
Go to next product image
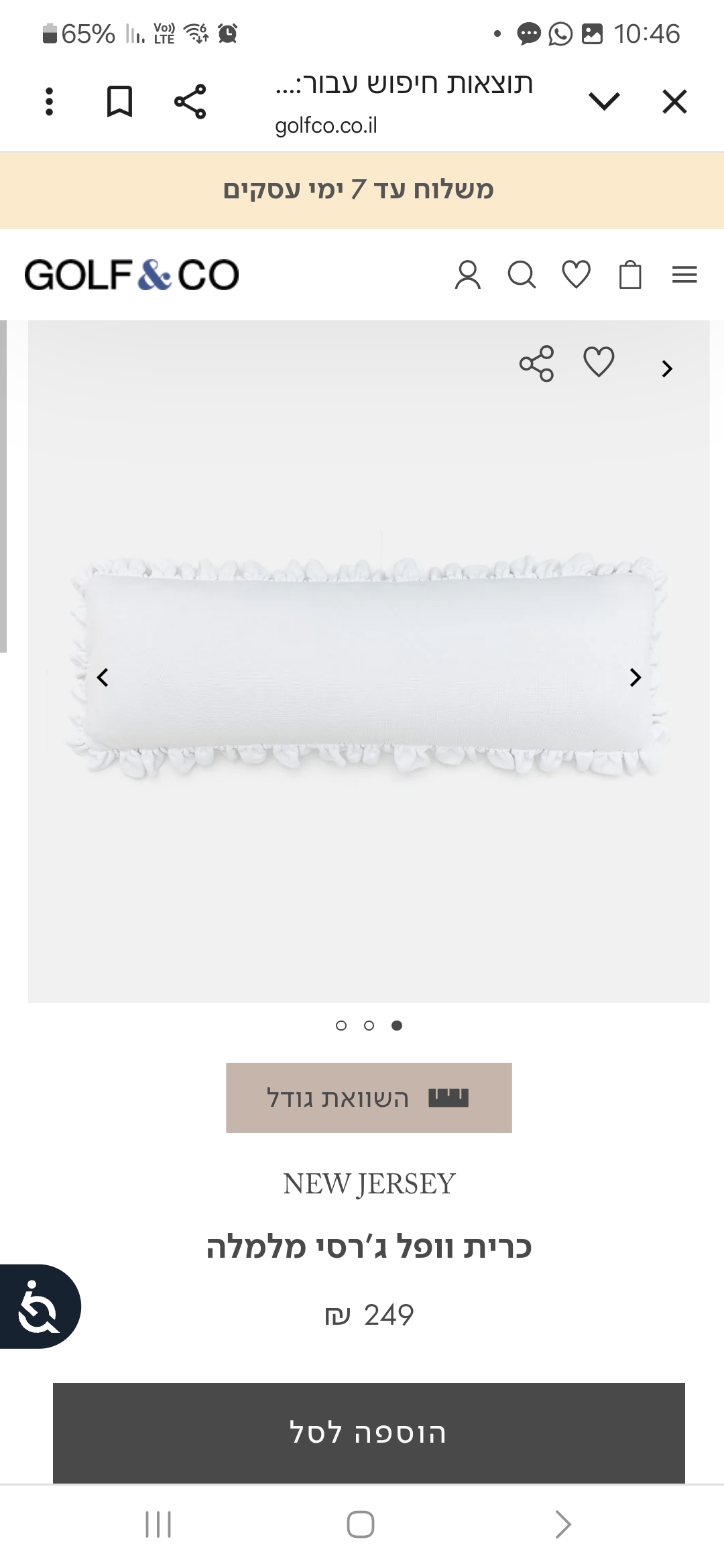click(x=635, y=677)
